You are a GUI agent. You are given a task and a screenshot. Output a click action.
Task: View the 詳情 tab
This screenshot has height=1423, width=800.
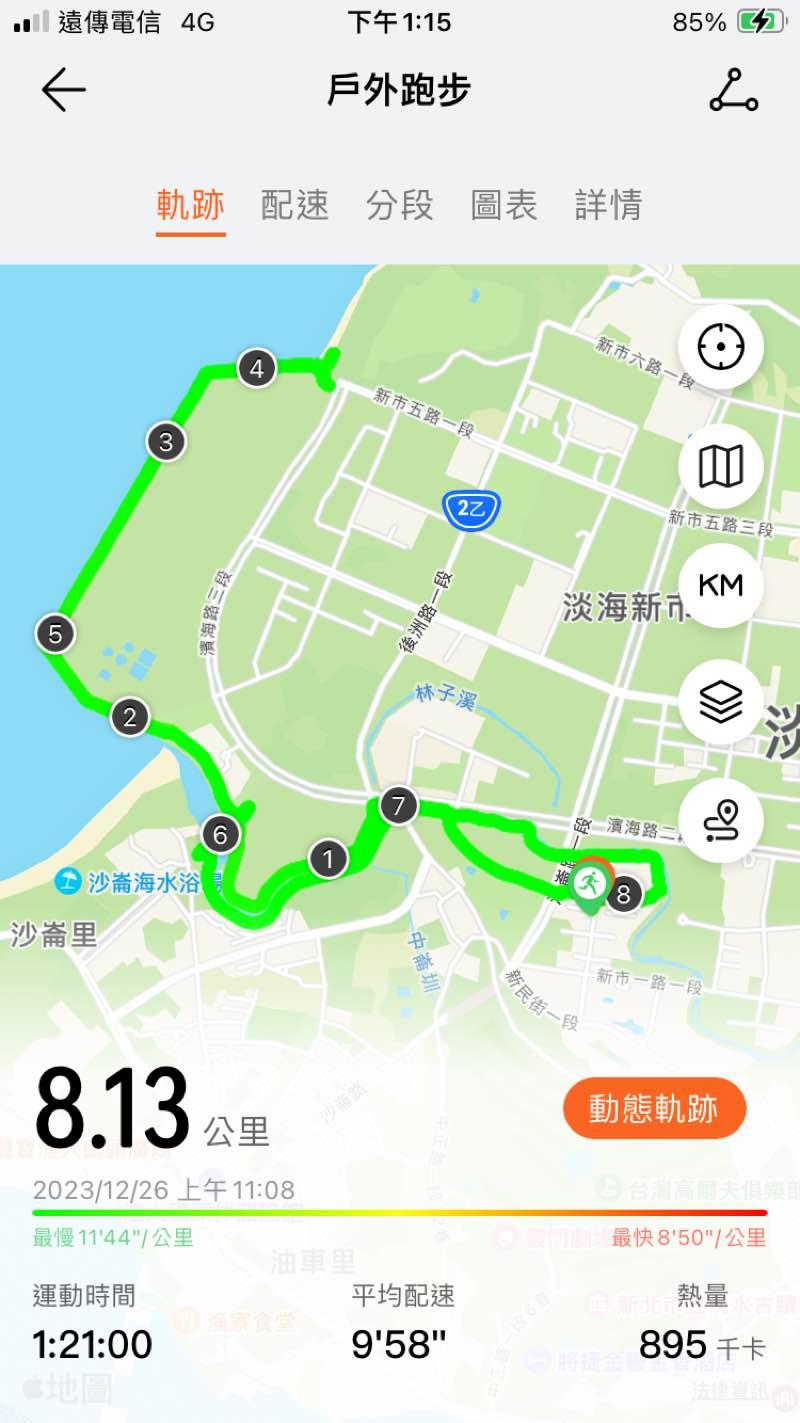[608, 205]
